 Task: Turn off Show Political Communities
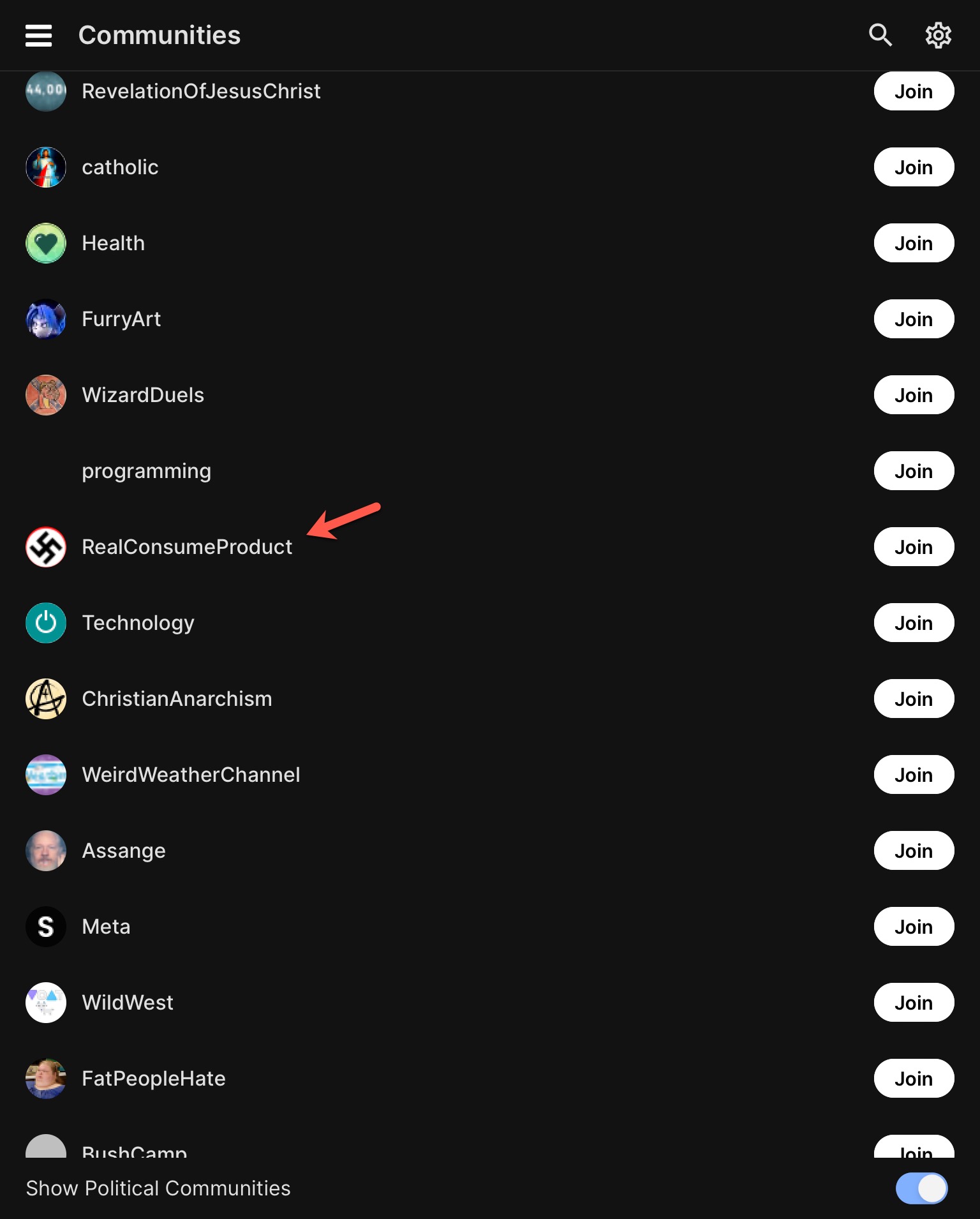pyautogui.click(x=921, y=1188)
